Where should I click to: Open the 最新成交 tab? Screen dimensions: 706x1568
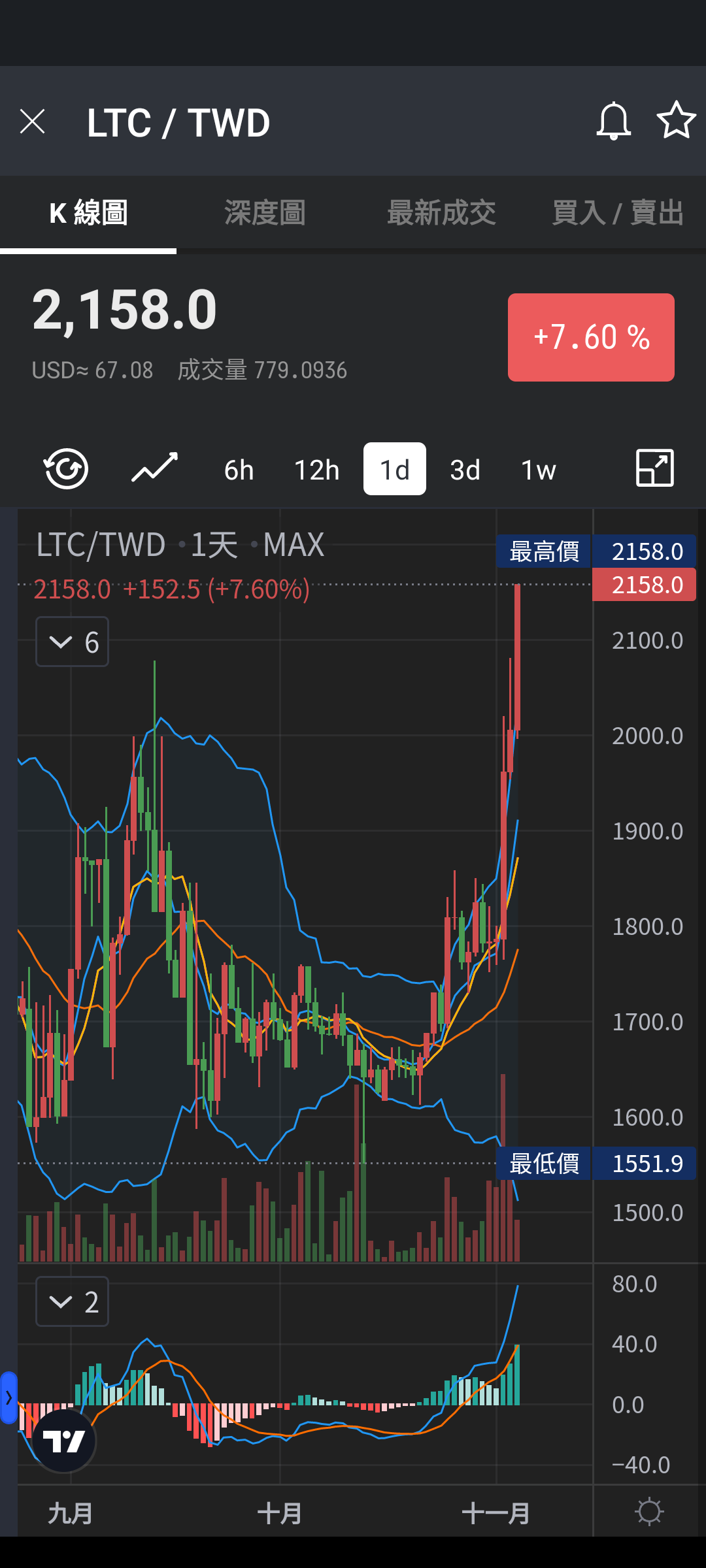click(441, 213)
